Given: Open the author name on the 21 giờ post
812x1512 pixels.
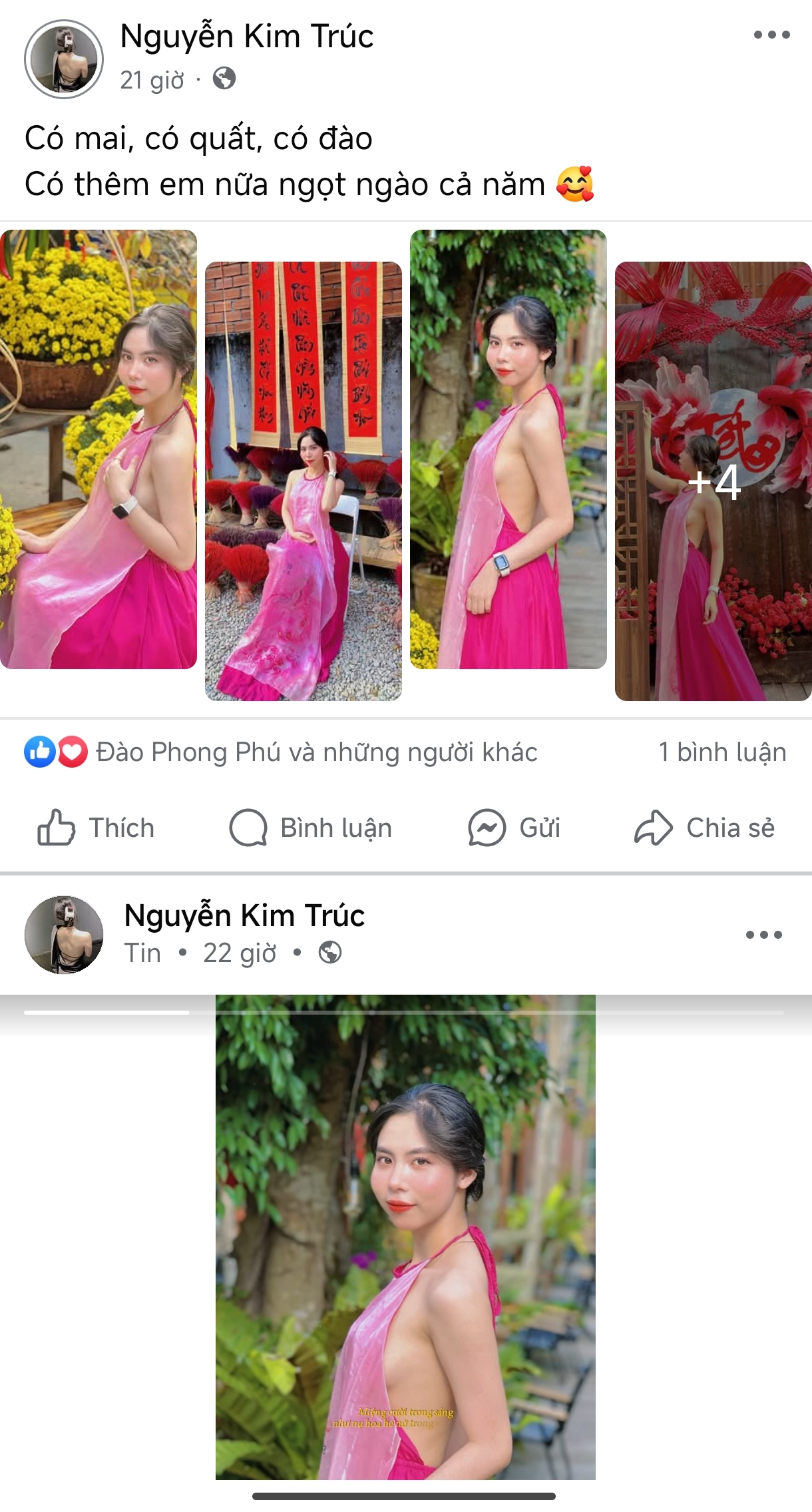Looking at the screenshot, I should tap(247, 37).
